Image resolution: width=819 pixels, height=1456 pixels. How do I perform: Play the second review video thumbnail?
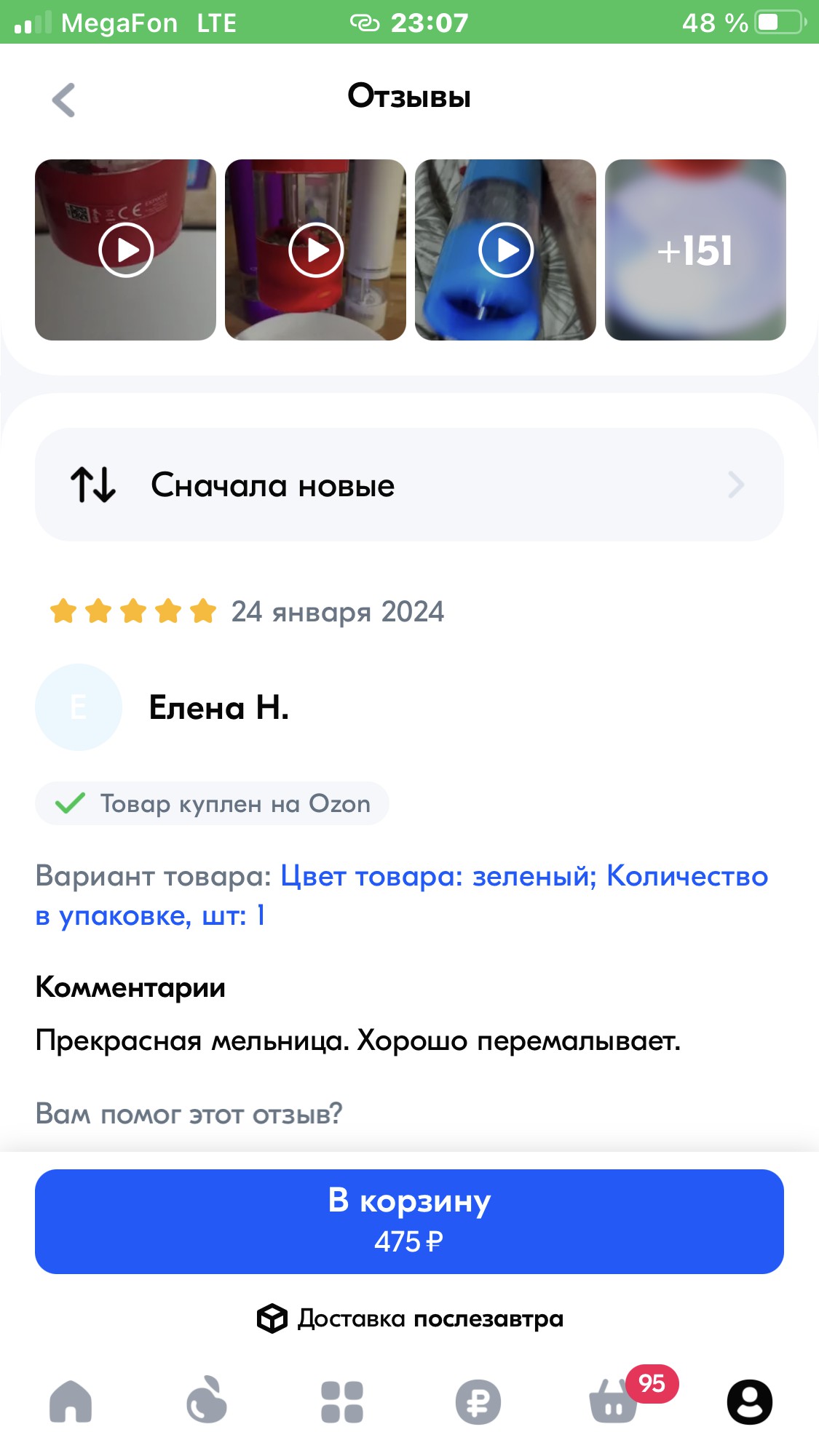(x=315, y=250)
